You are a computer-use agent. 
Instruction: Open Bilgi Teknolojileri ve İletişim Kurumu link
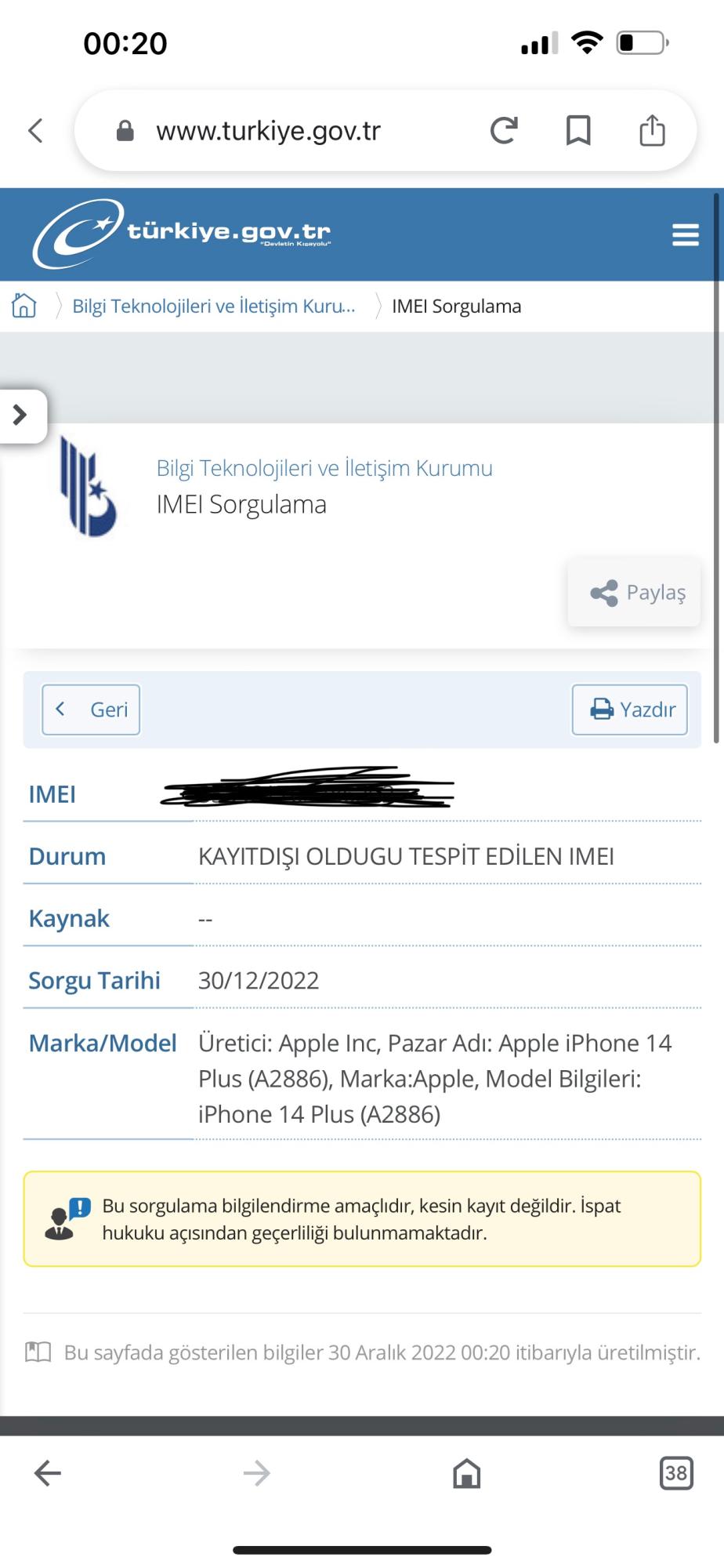(324, 468)
